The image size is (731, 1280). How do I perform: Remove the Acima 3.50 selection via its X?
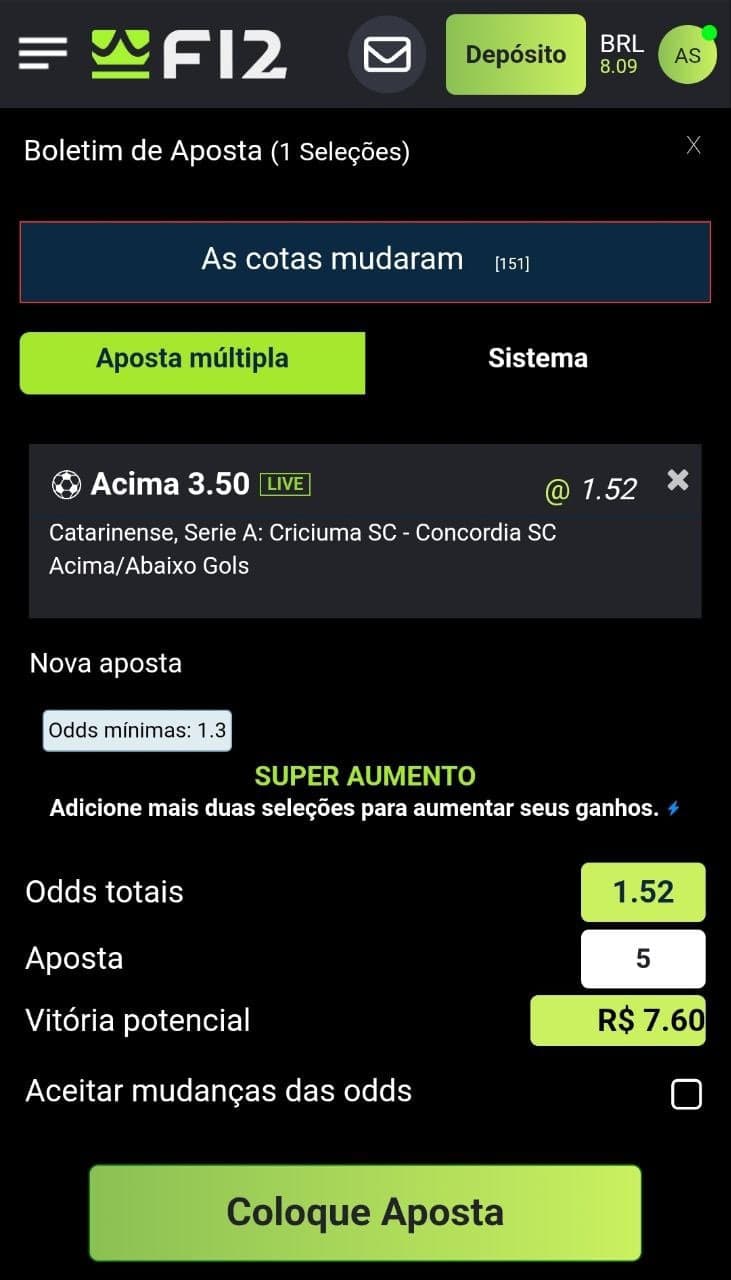point(678,480)
